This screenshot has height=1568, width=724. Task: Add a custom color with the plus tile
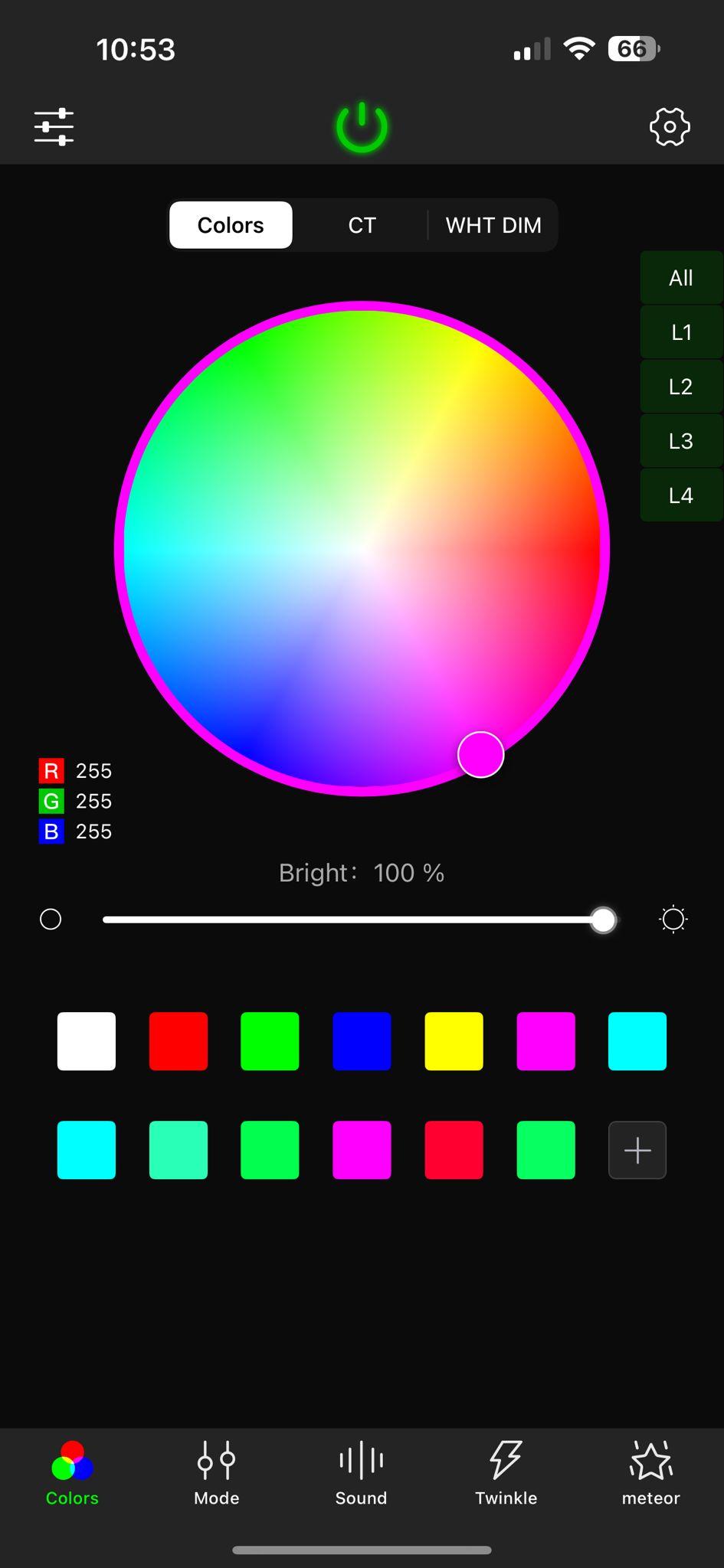[637, 1150]
